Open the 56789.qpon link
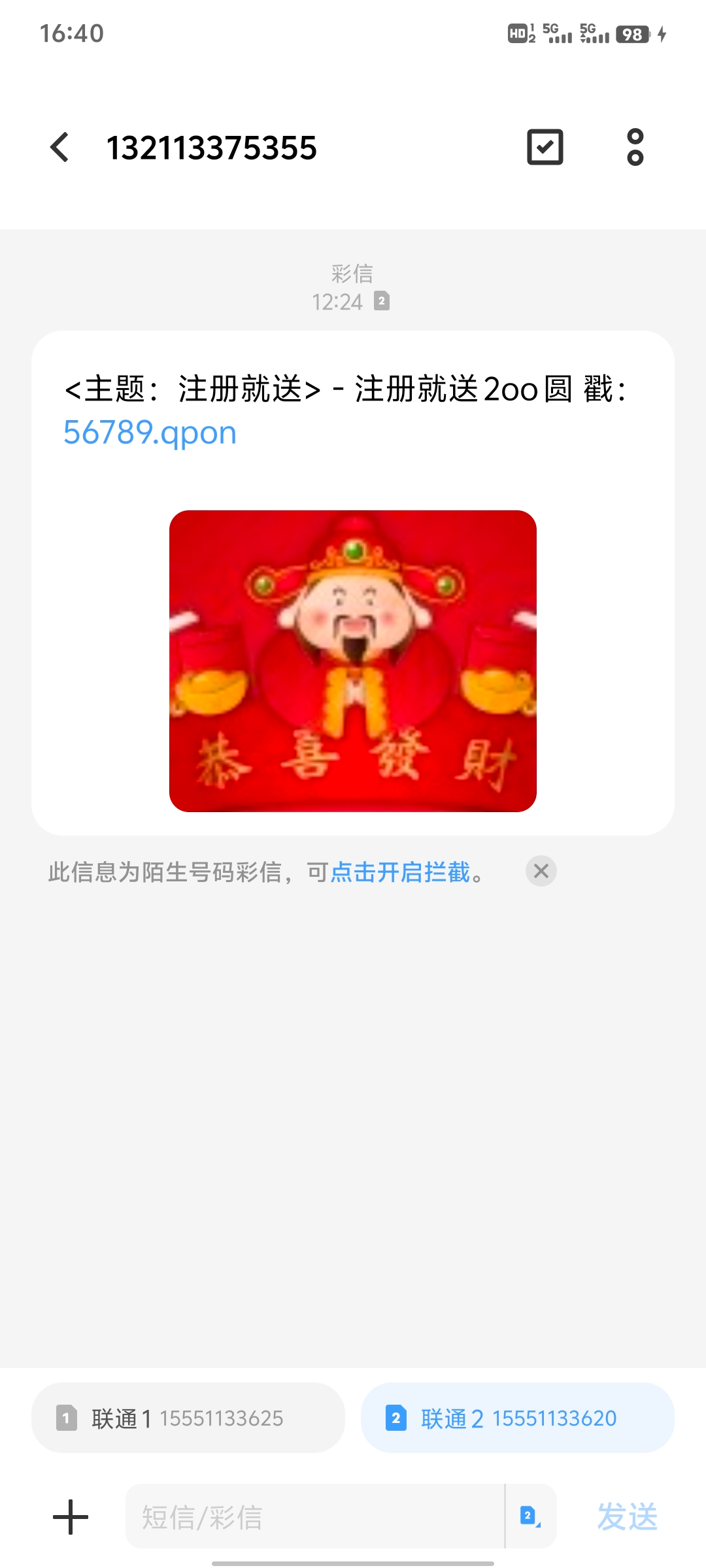Viewport: 706px width, 1568px height. coord(150,432)
